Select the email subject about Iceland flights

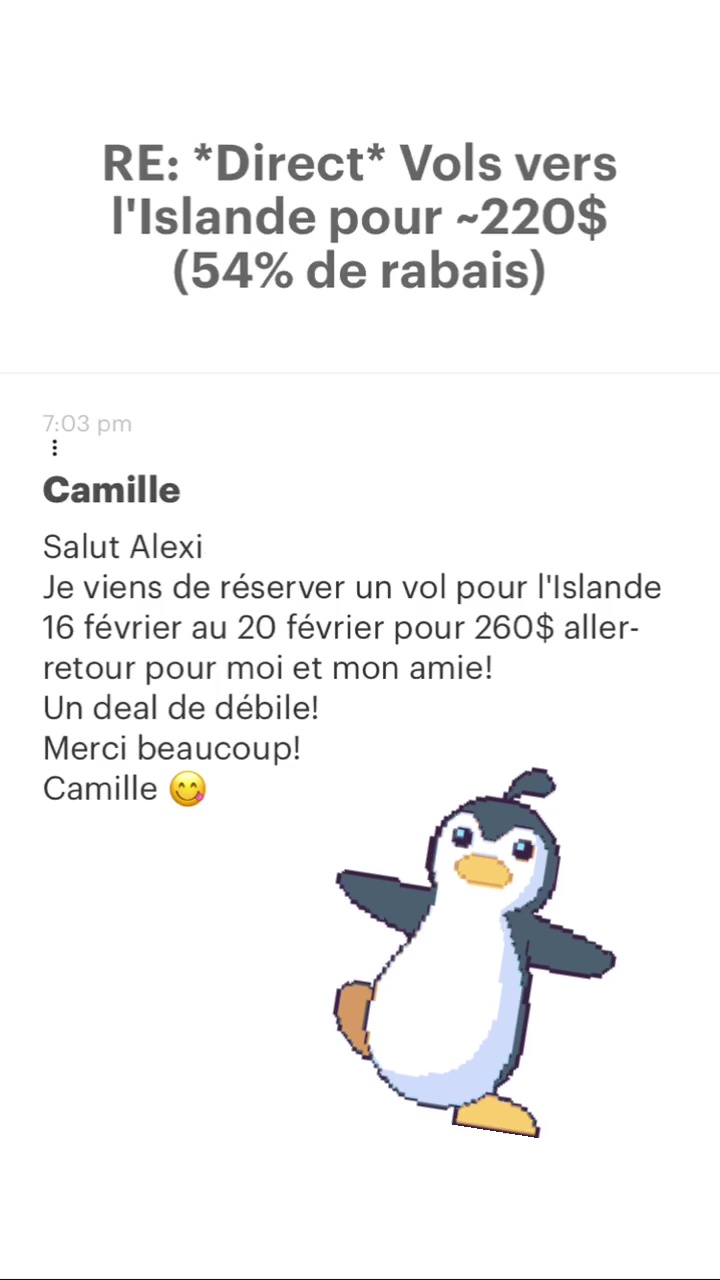click(360, 216)
